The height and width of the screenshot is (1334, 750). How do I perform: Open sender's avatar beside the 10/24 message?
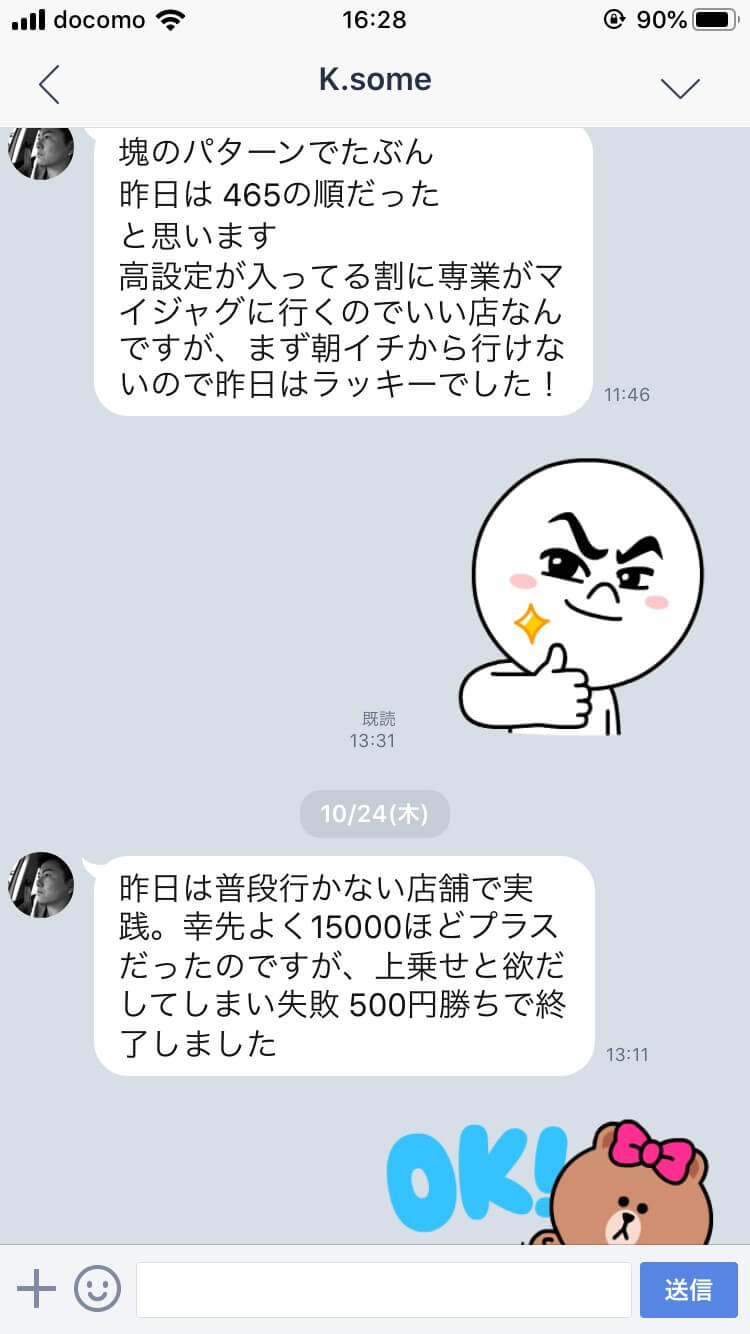(41, 885)
